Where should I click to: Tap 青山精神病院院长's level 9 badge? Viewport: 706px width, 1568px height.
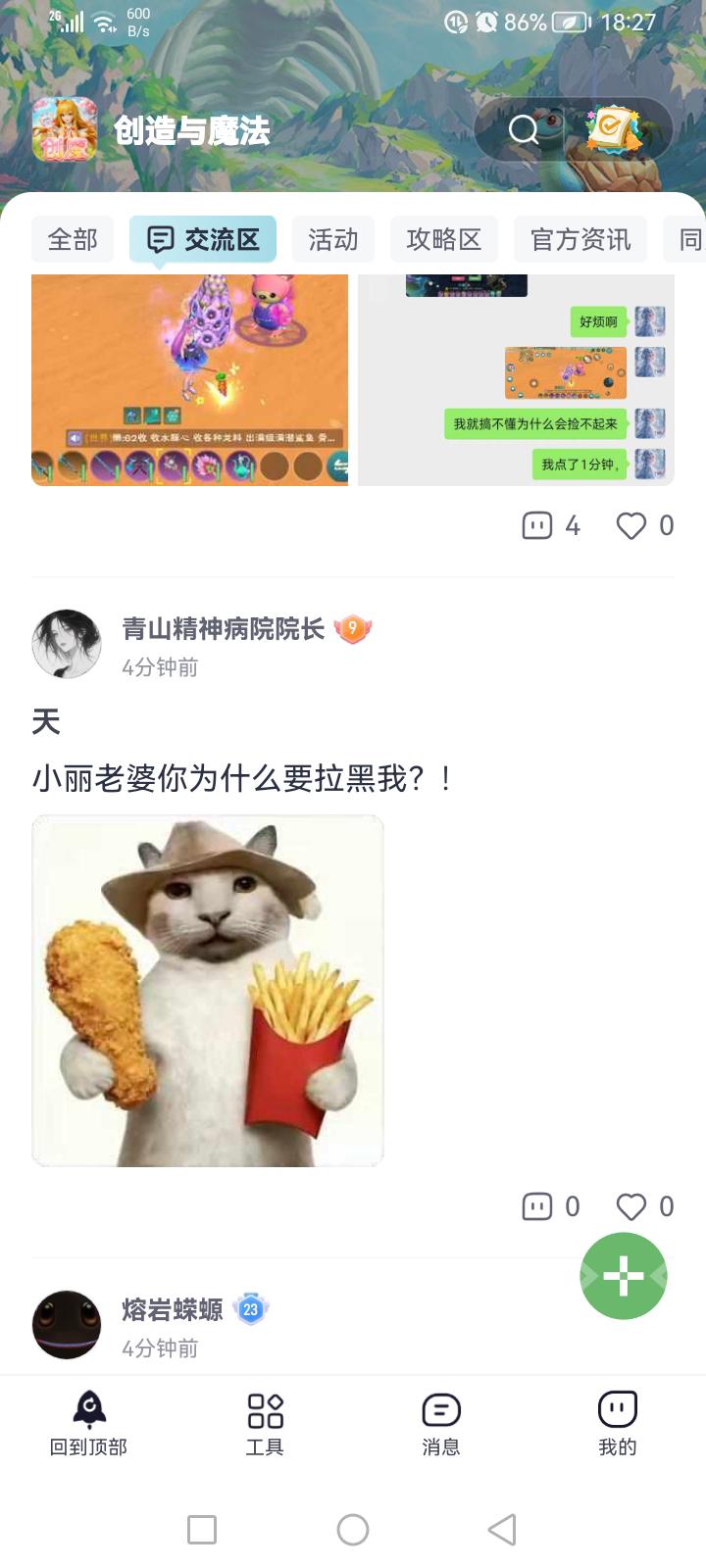(352, 628)
